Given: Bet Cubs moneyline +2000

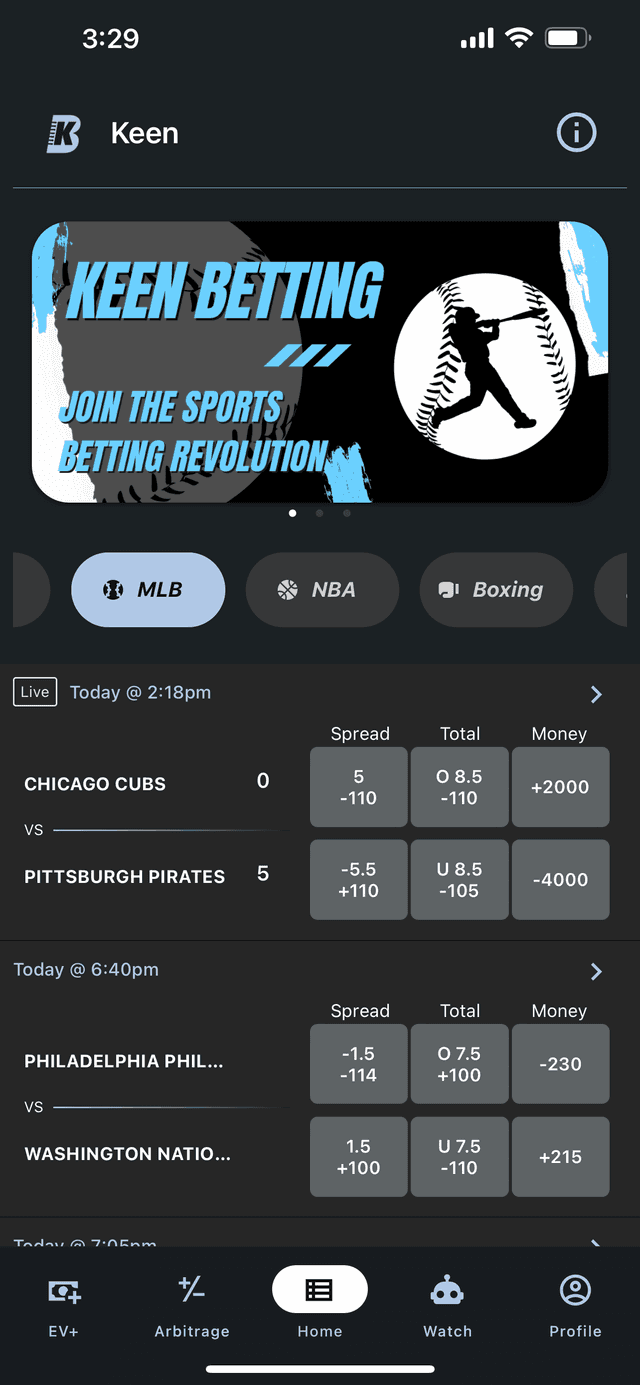Looking at the screenshot, I should [x=560, y=787].
